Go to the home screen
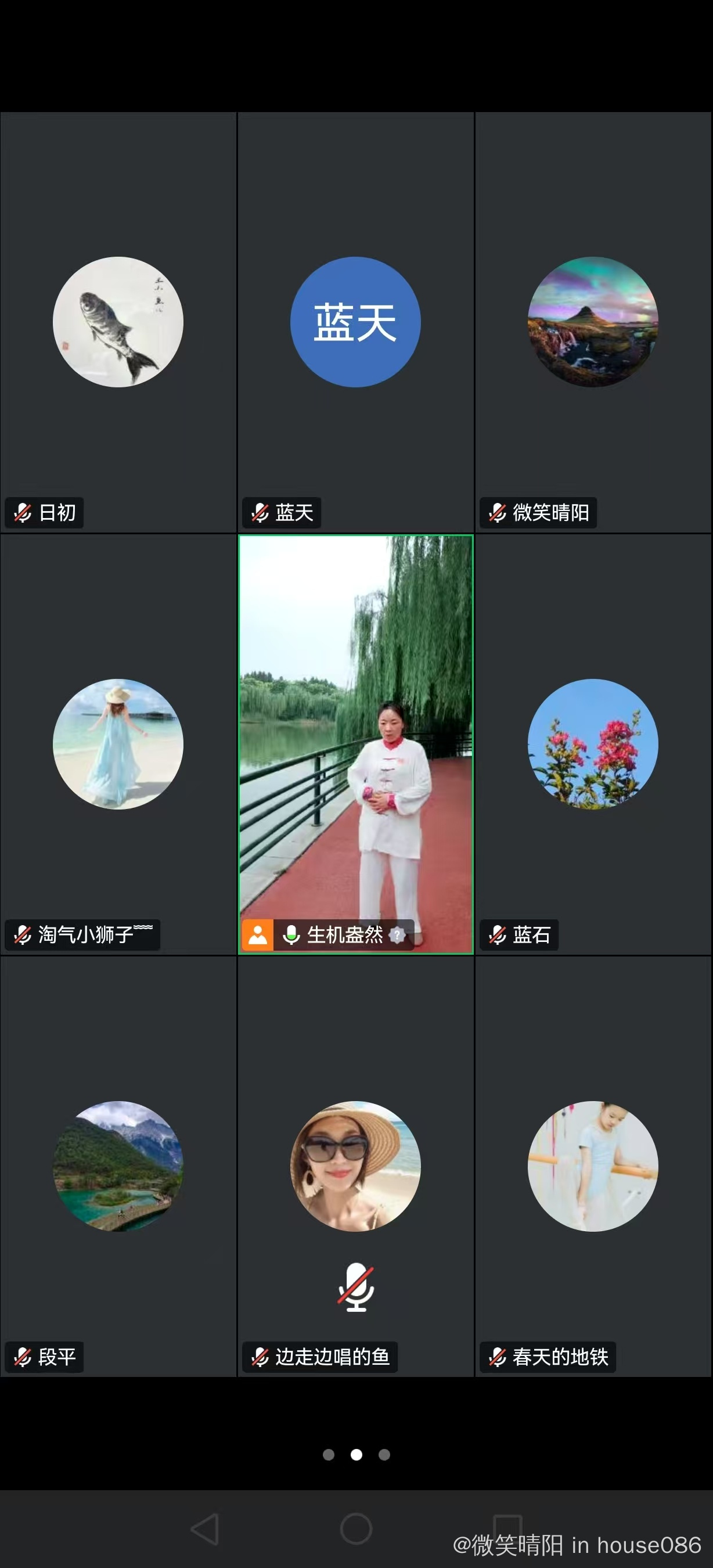The image size is (713, 1568). pos(356,1529)
